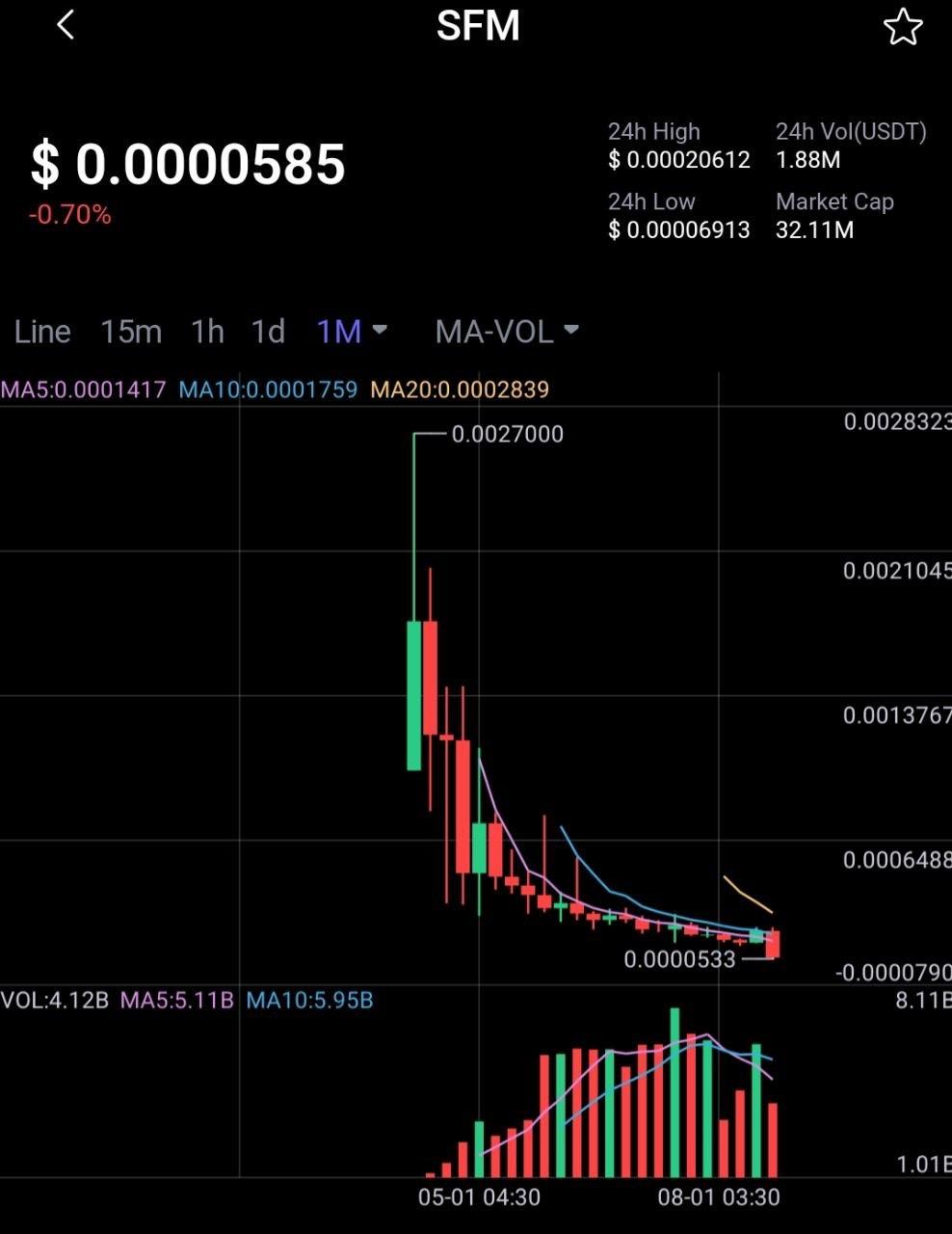Go back using the top-left arrow

pyautogui.click(x=66, y=25)
